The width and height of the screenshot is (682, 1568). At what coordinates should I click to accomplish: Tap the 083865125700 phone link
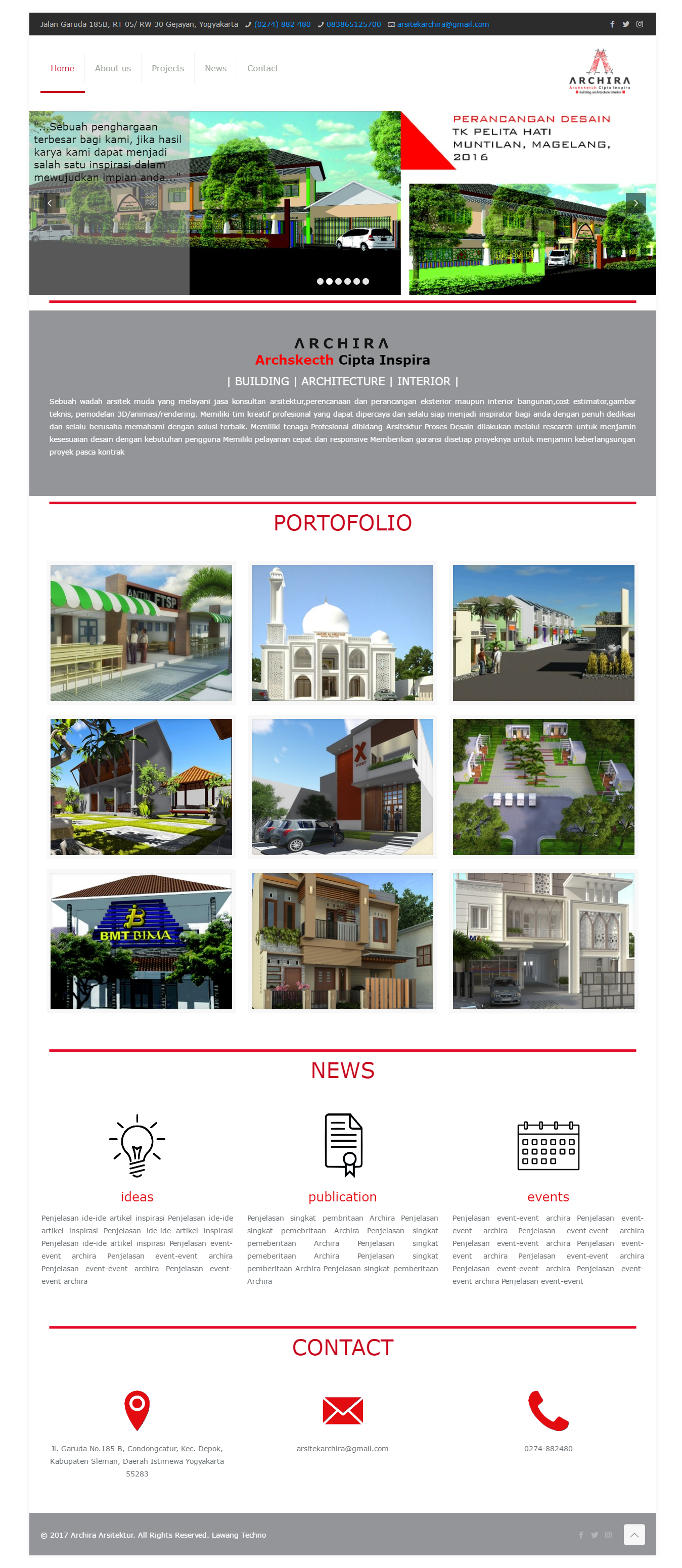click(353, 24)
